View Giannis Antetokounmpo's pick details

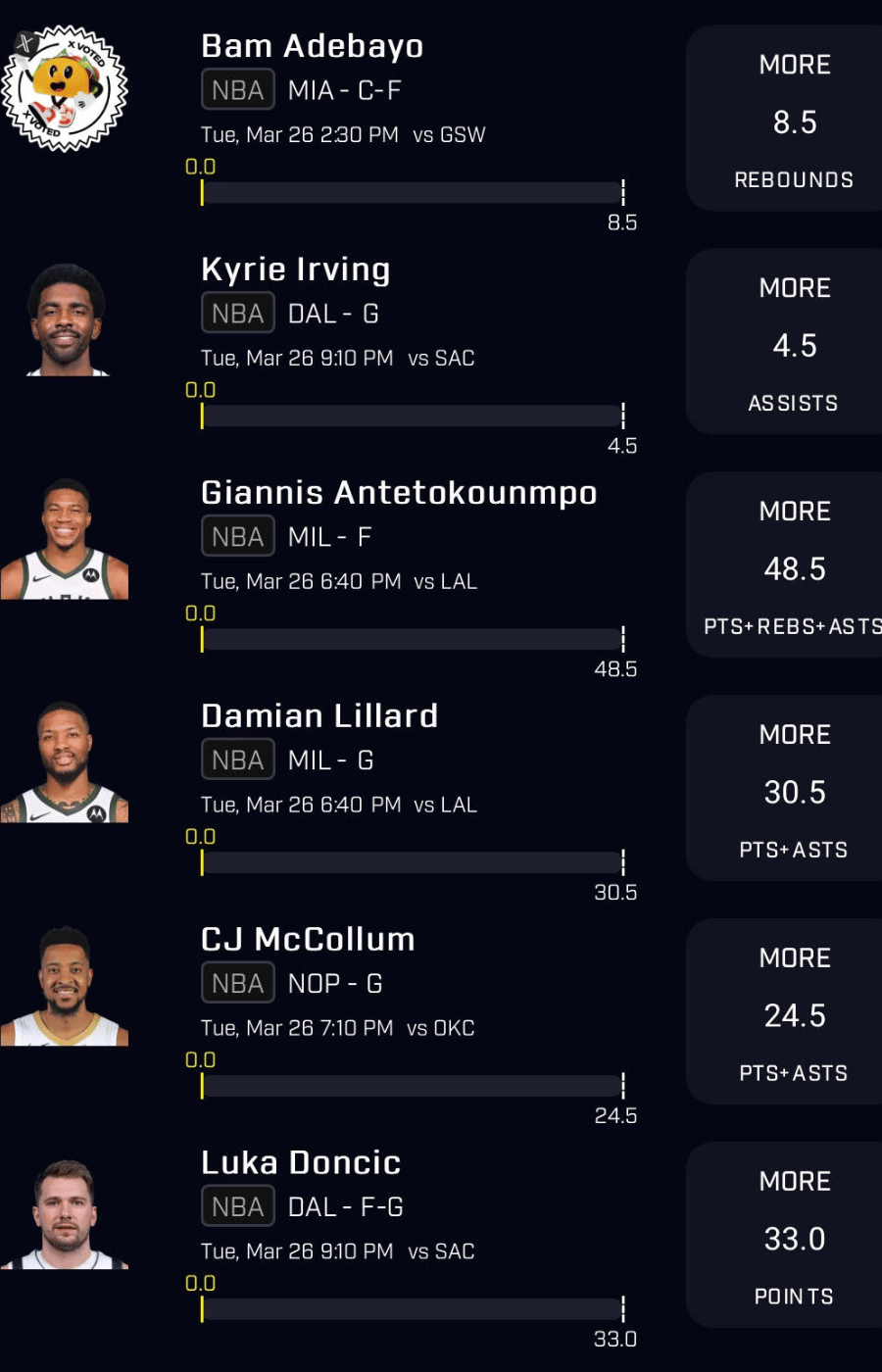click(x=399, y=493)
